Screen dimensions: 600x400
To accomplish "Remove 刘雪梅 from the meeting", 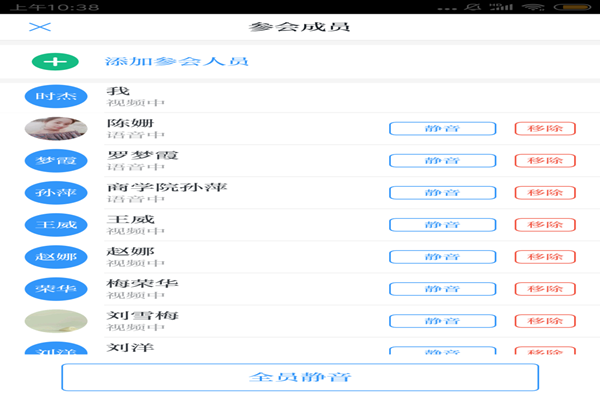I will click(x=545, y=321).
